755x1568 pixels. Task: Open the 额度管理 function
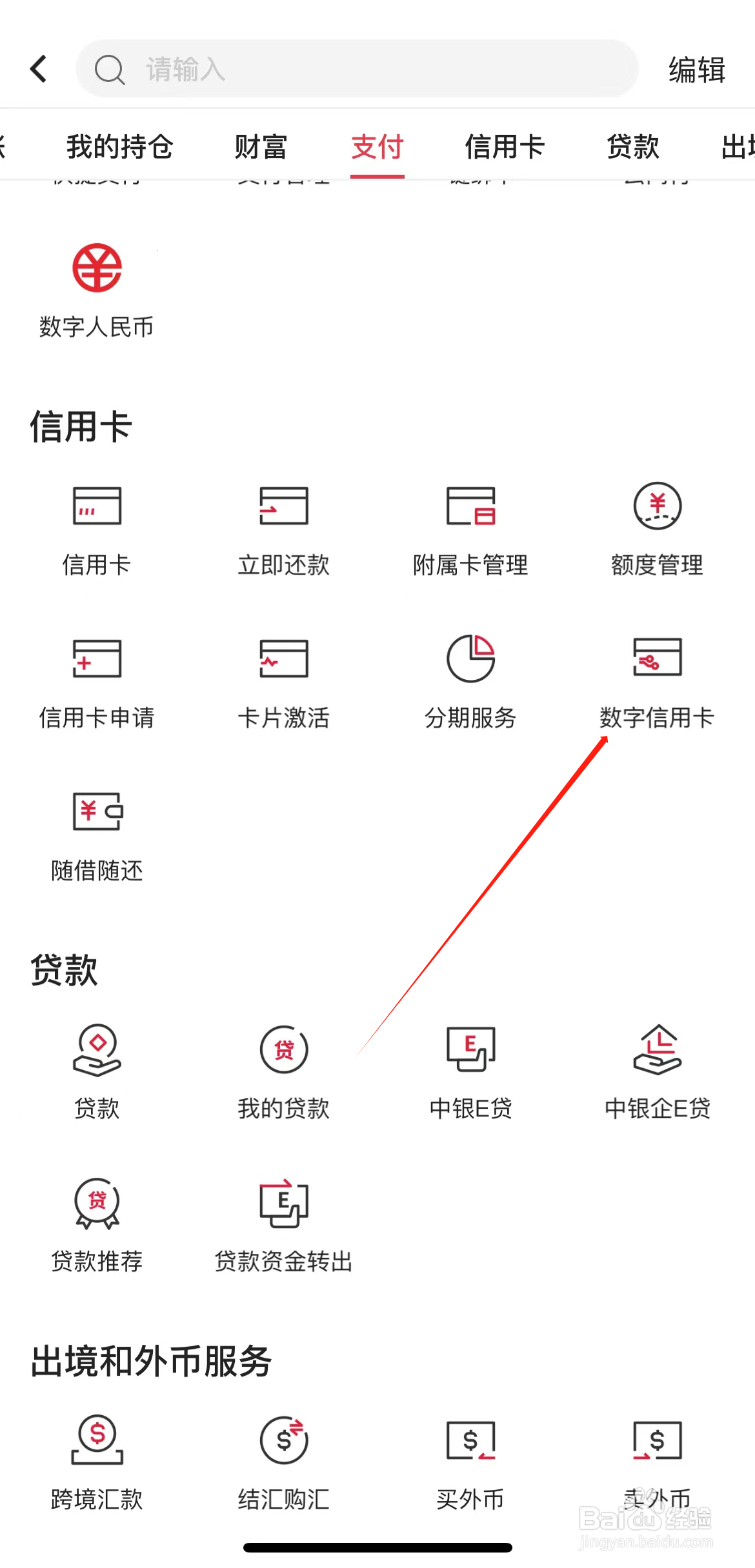[658, 510]
